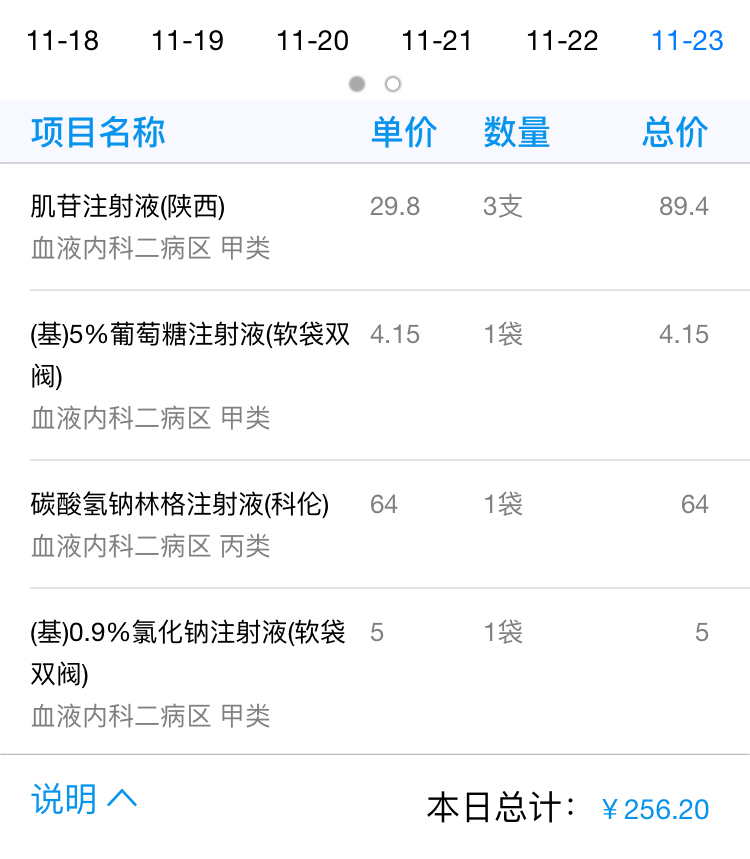Select the highlighted 11-23 date
750x859 pixels.
(x=687, y=41)
